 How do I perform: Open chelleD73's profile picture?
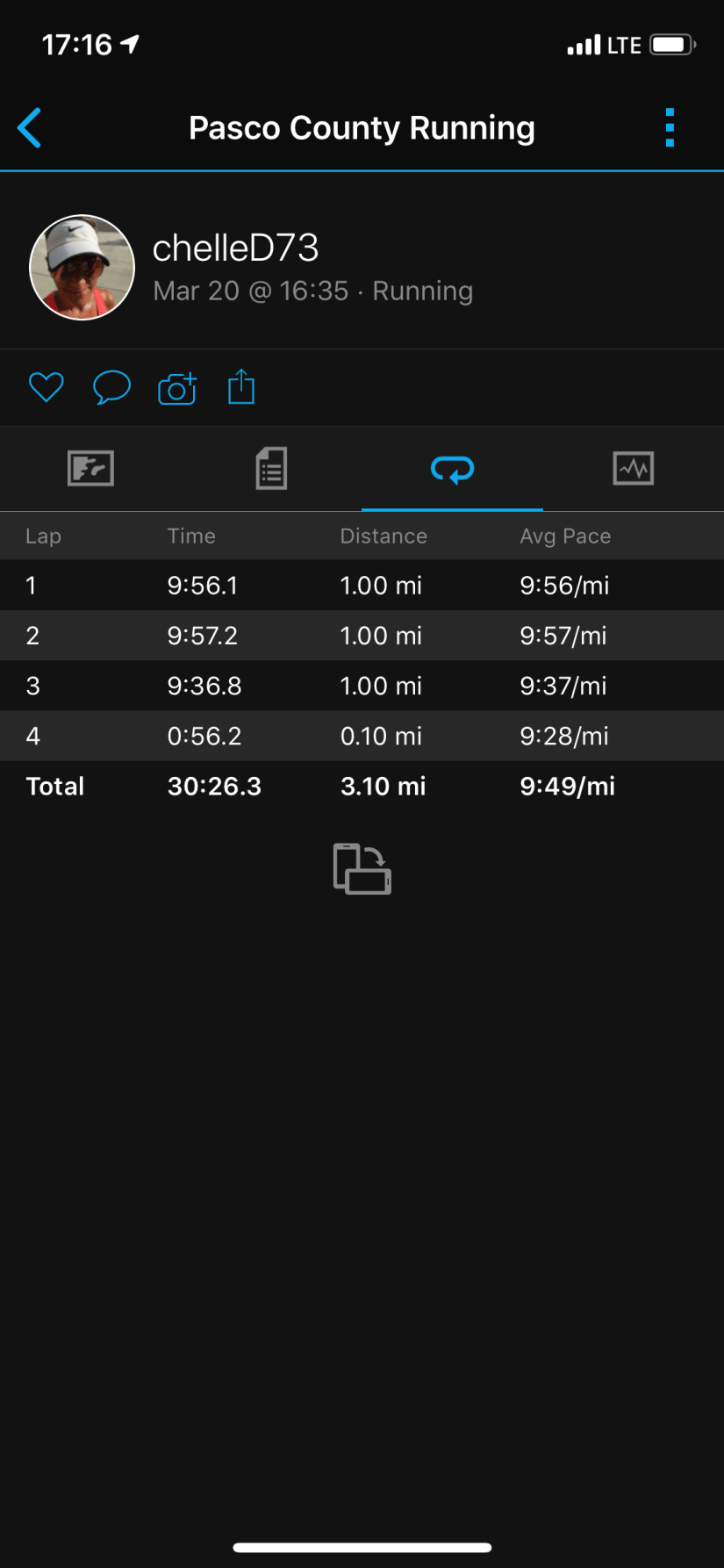(x=82, y=268)
